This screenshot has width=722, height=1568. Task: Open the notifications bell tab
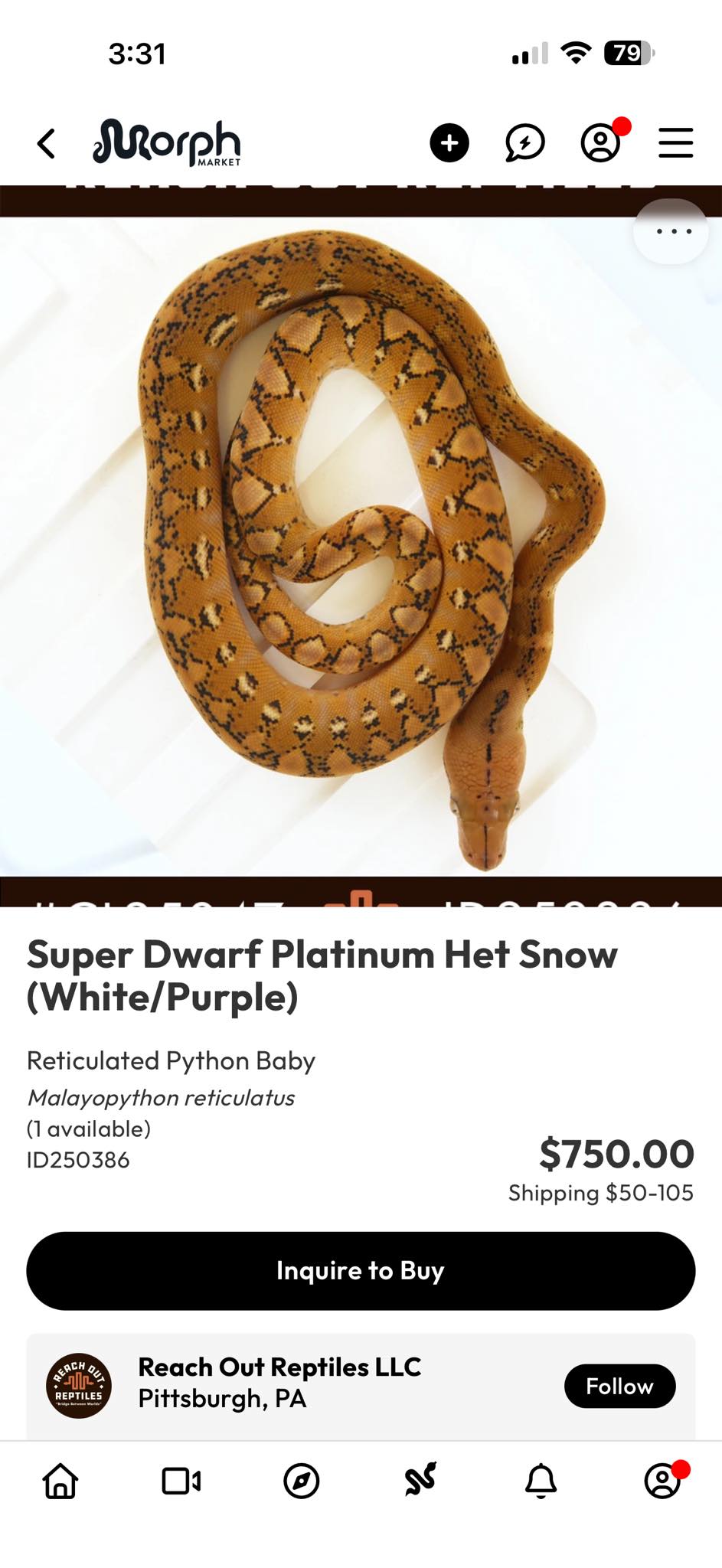(541, 1481)
